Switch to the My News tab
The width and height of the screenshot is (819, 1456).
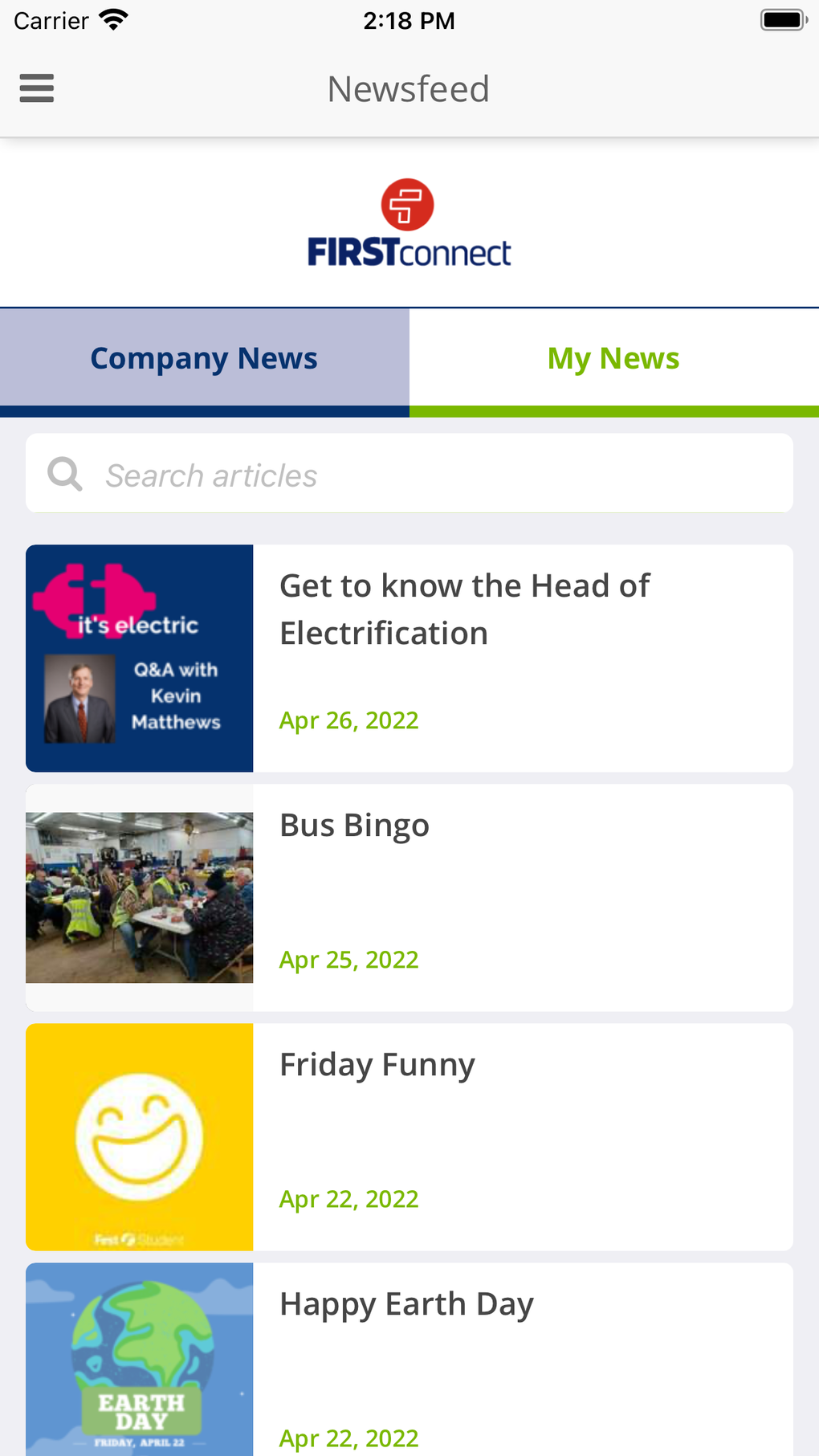(x=613, y=357)
